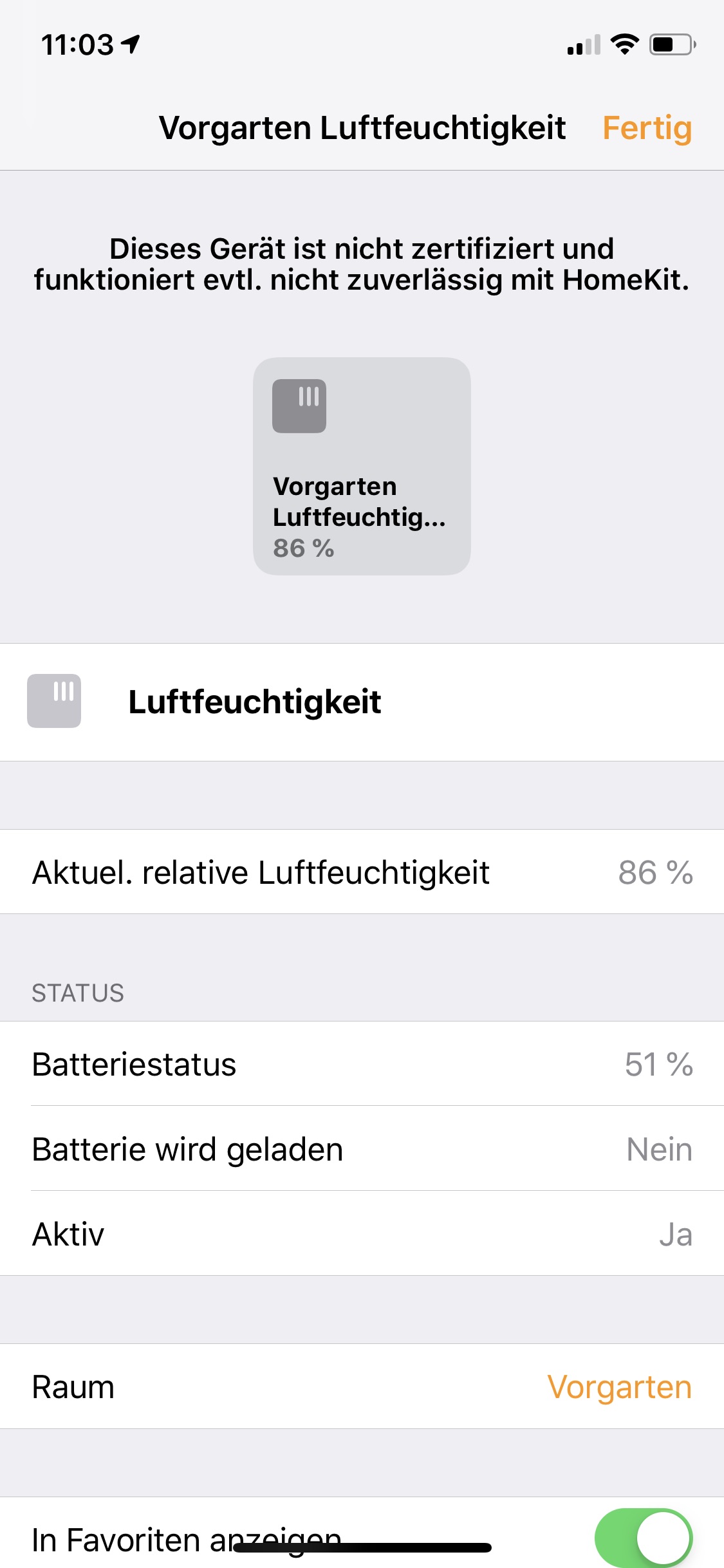Tap the icon next to Luftfeuchtigkeit
724x1568 pixels.
click(54, 701)
